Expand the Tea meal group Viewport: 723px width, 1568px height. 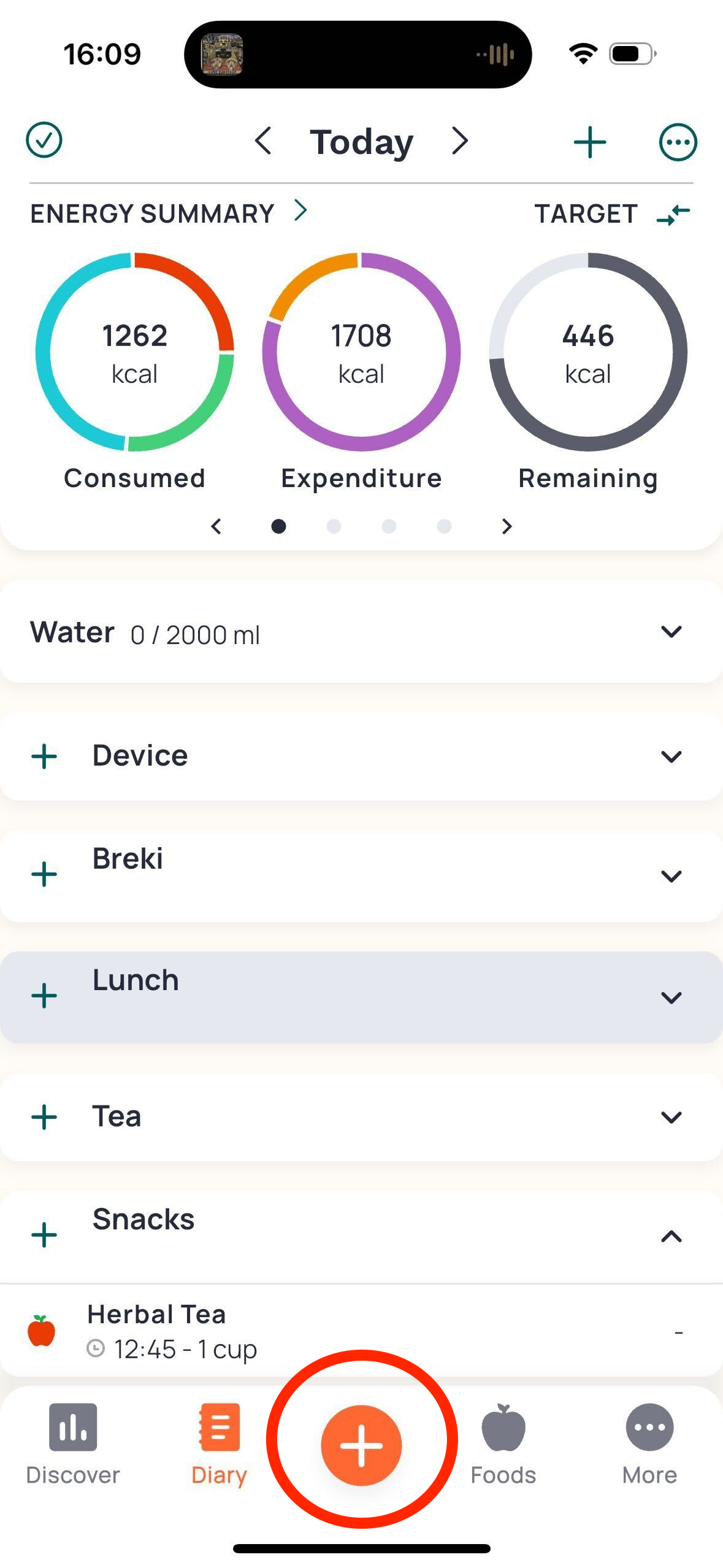pos(671,1117)
